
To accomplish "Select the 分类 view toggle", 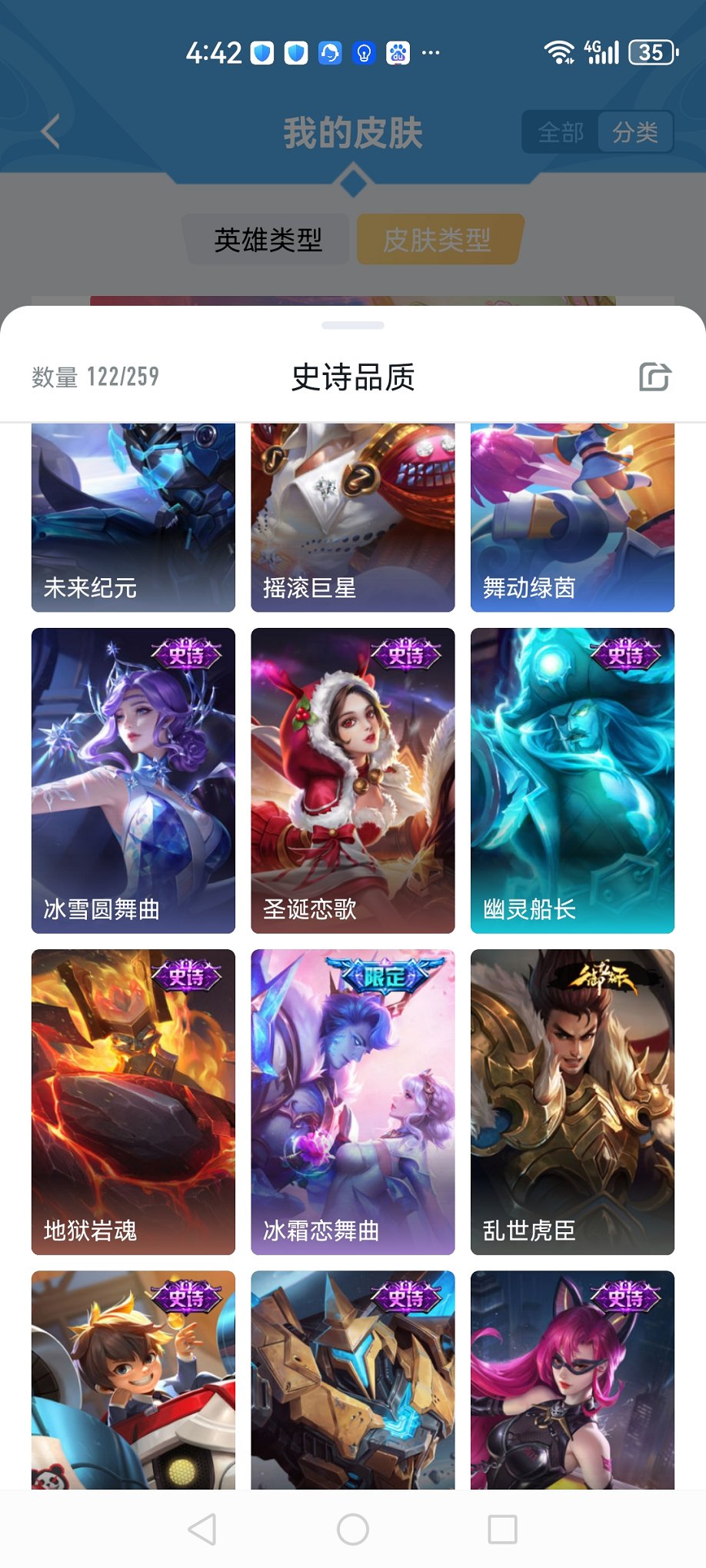I will (x=634, y=132).
